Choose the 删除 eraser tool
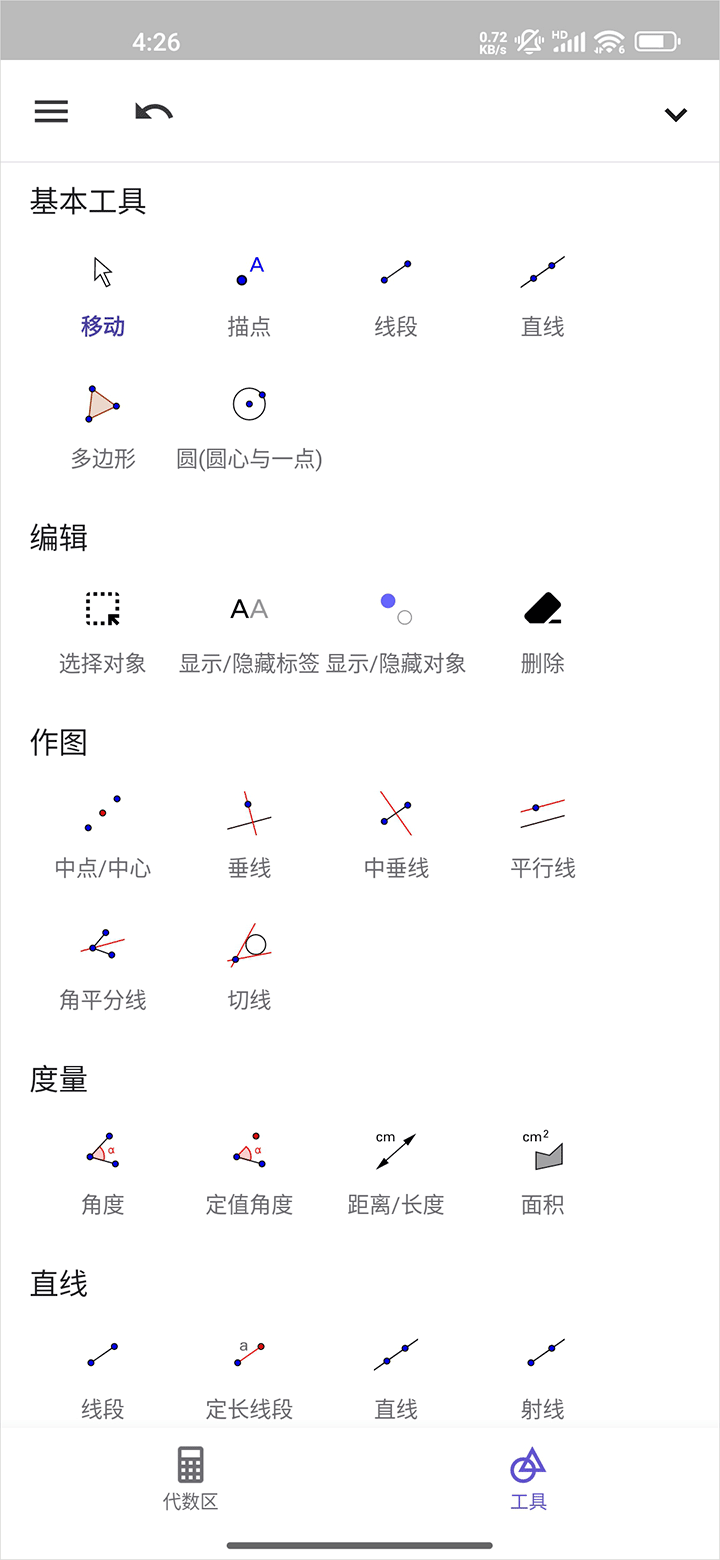Image resolution: width=720 pixels, height=1560 pixels. coord(543,632)
